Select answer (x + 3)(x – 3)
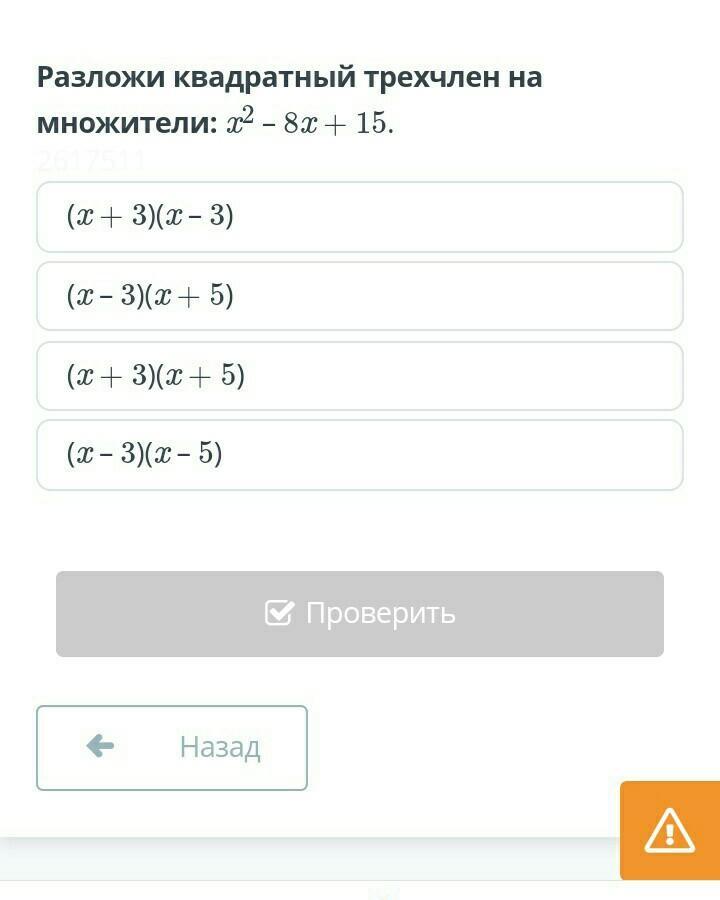The image size is (720, 900). pyautogui.click(x=360, y=217)
